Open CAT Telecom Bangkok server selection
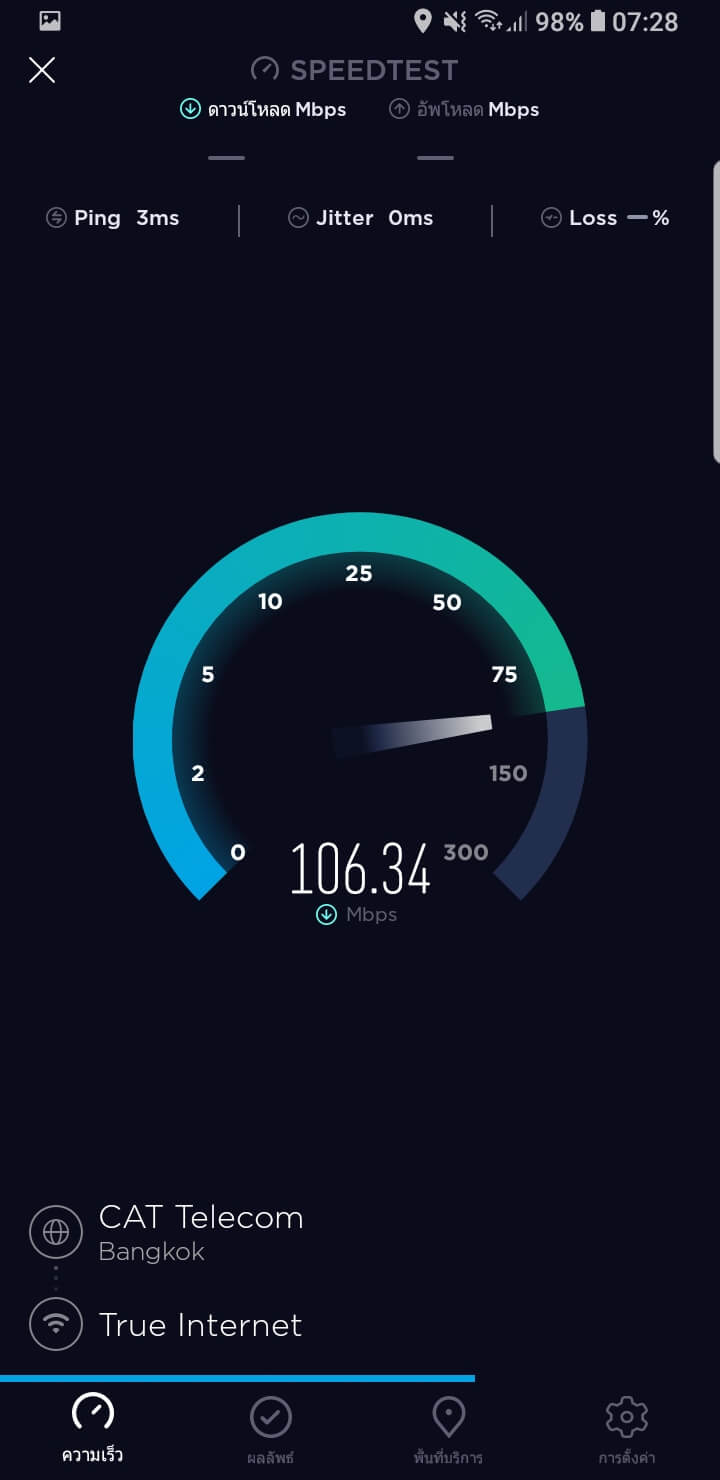 tap(200, 1232)
